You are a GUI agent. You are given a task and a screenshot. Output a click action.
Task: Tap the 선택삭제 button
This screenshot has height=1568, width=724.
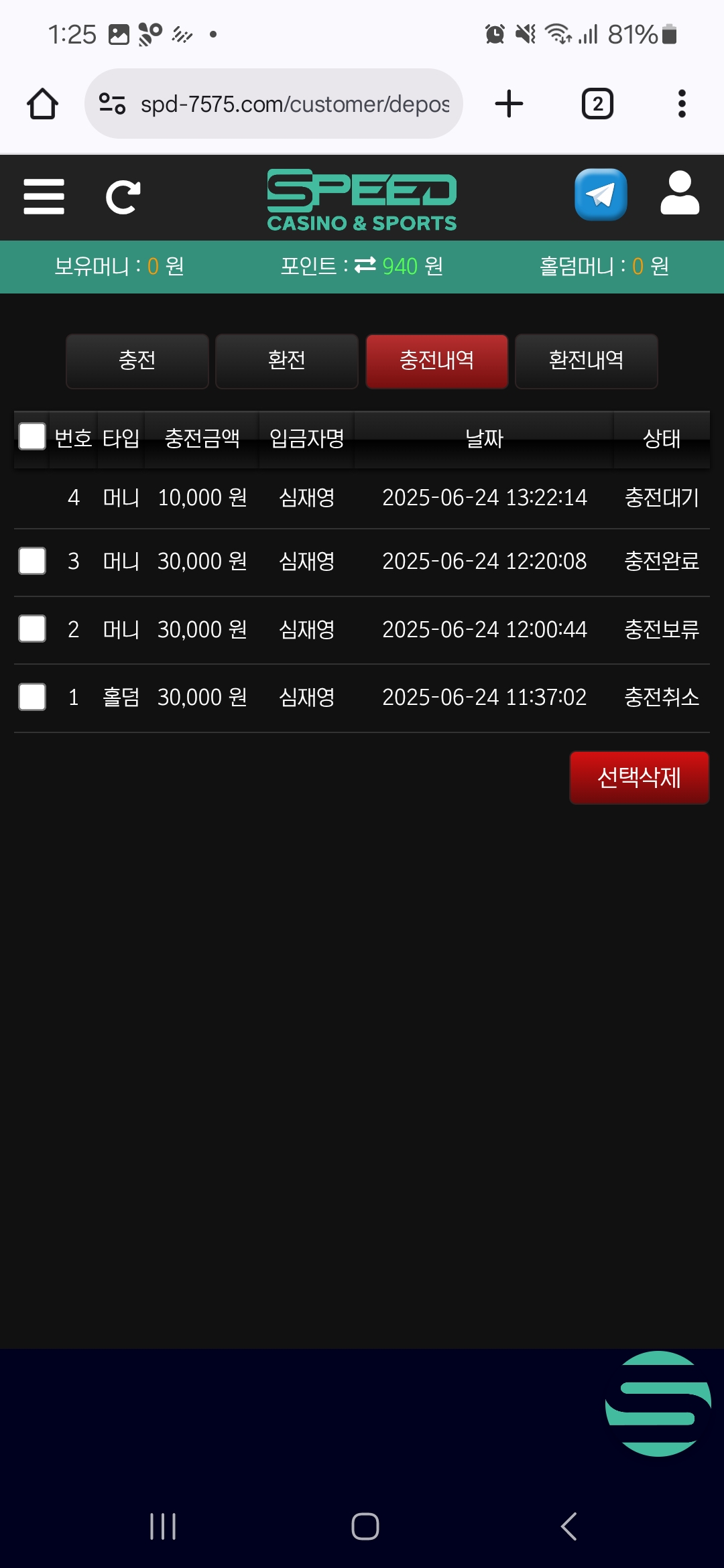click(x=639, y=777)
